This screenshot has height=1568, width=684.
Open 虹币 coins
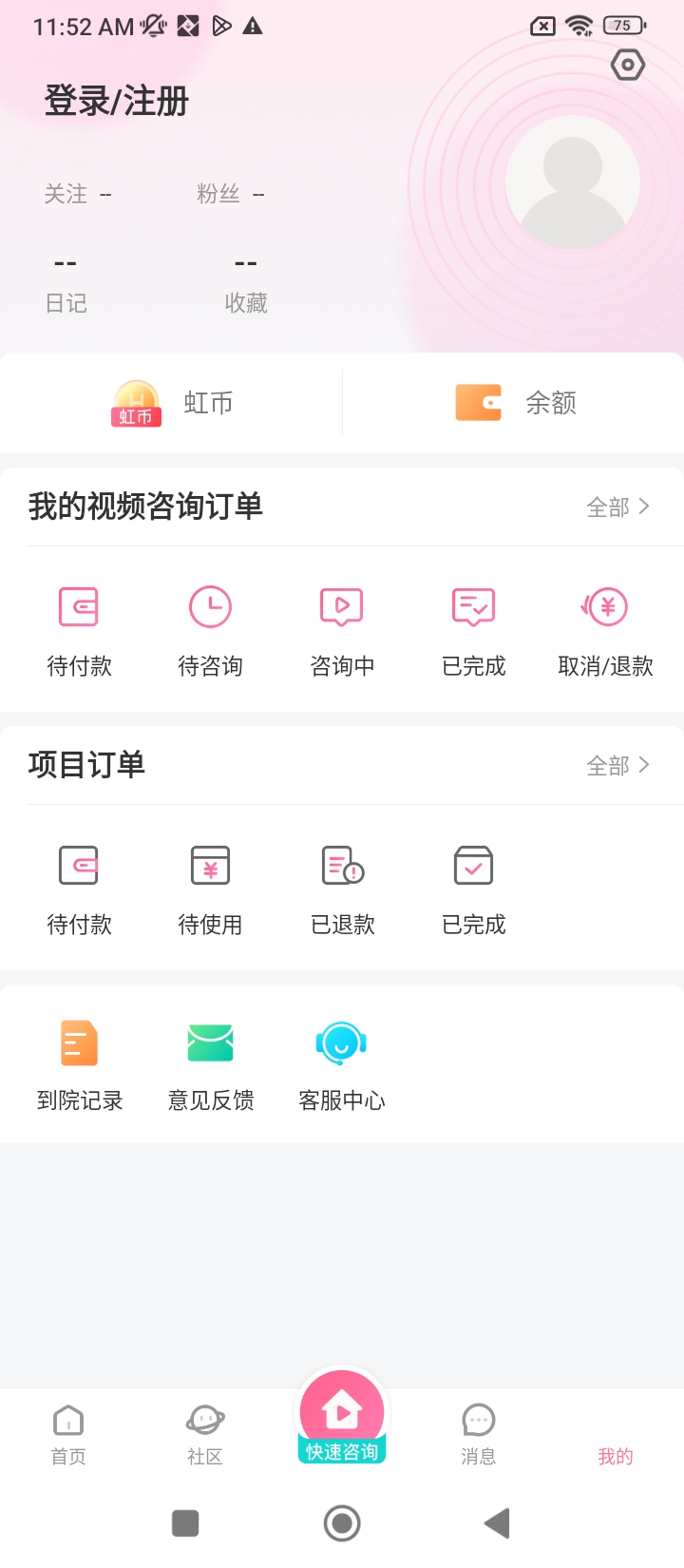[x=172, y=403]
